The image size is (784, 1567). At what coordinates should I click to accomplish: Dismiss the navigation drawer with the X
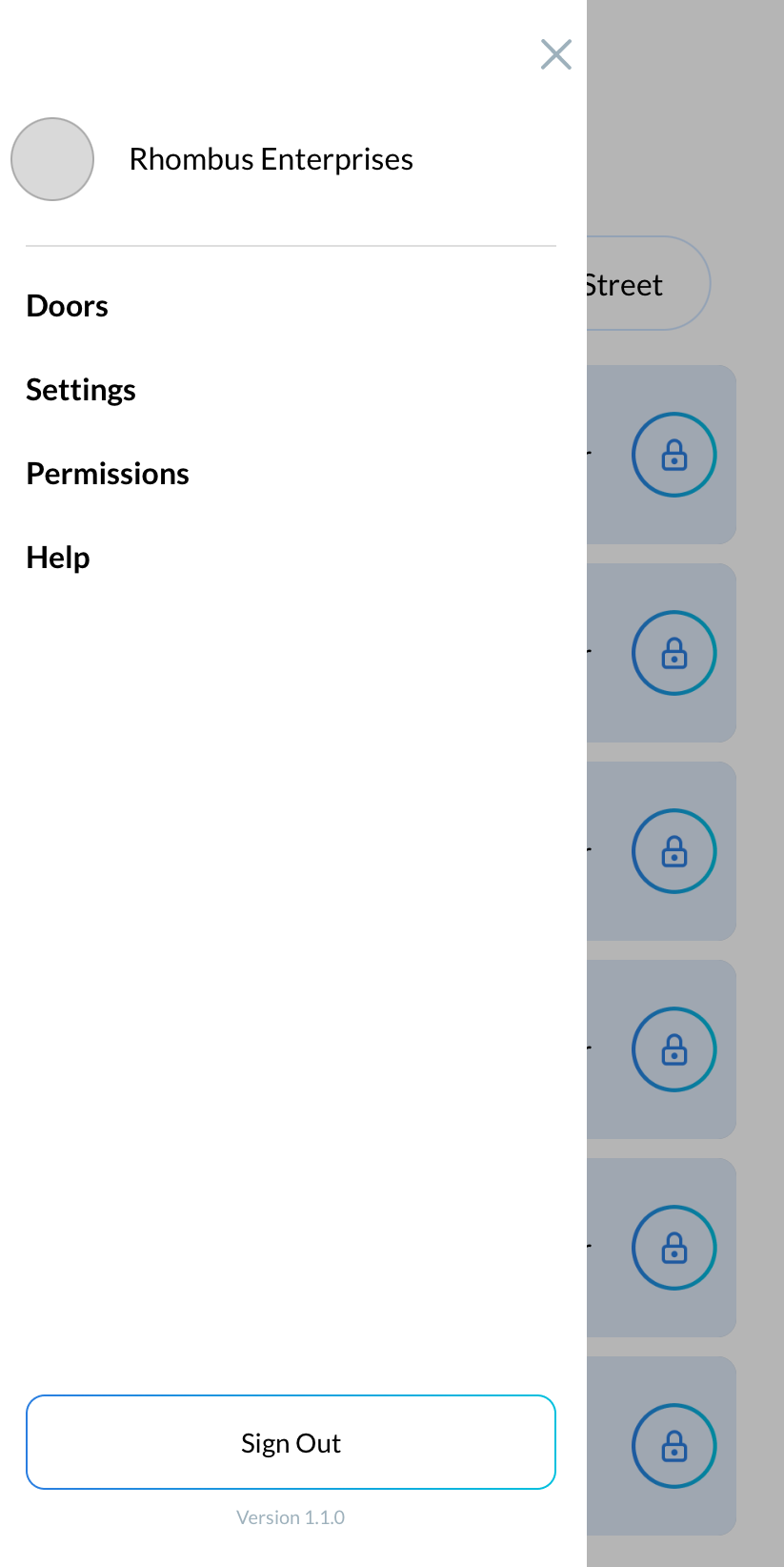point(555,54)
